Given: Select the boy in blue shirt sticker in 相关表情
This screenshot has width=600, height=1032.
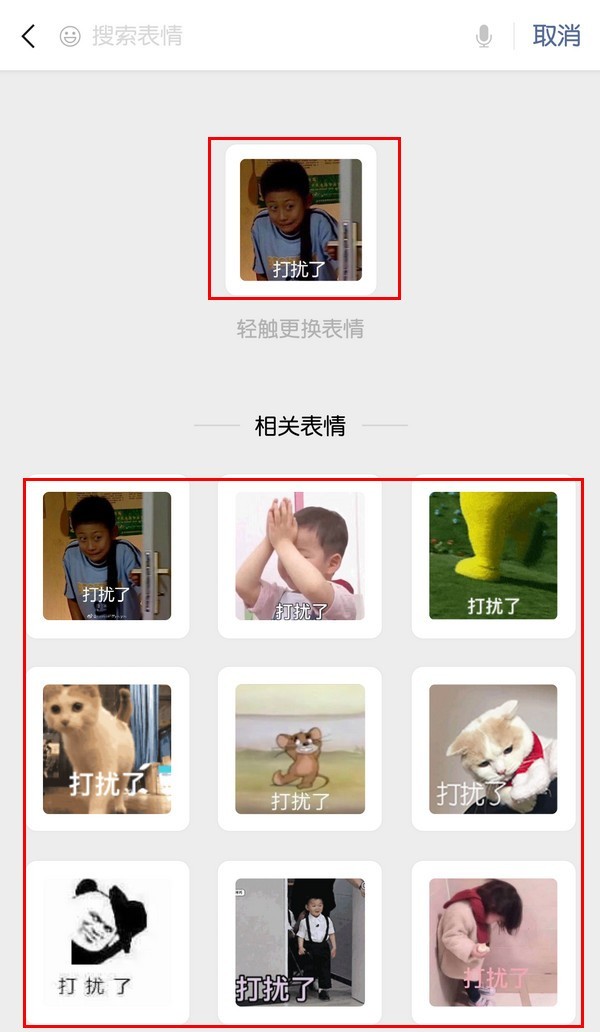Looking at the screenshot, I should [107, 556].
